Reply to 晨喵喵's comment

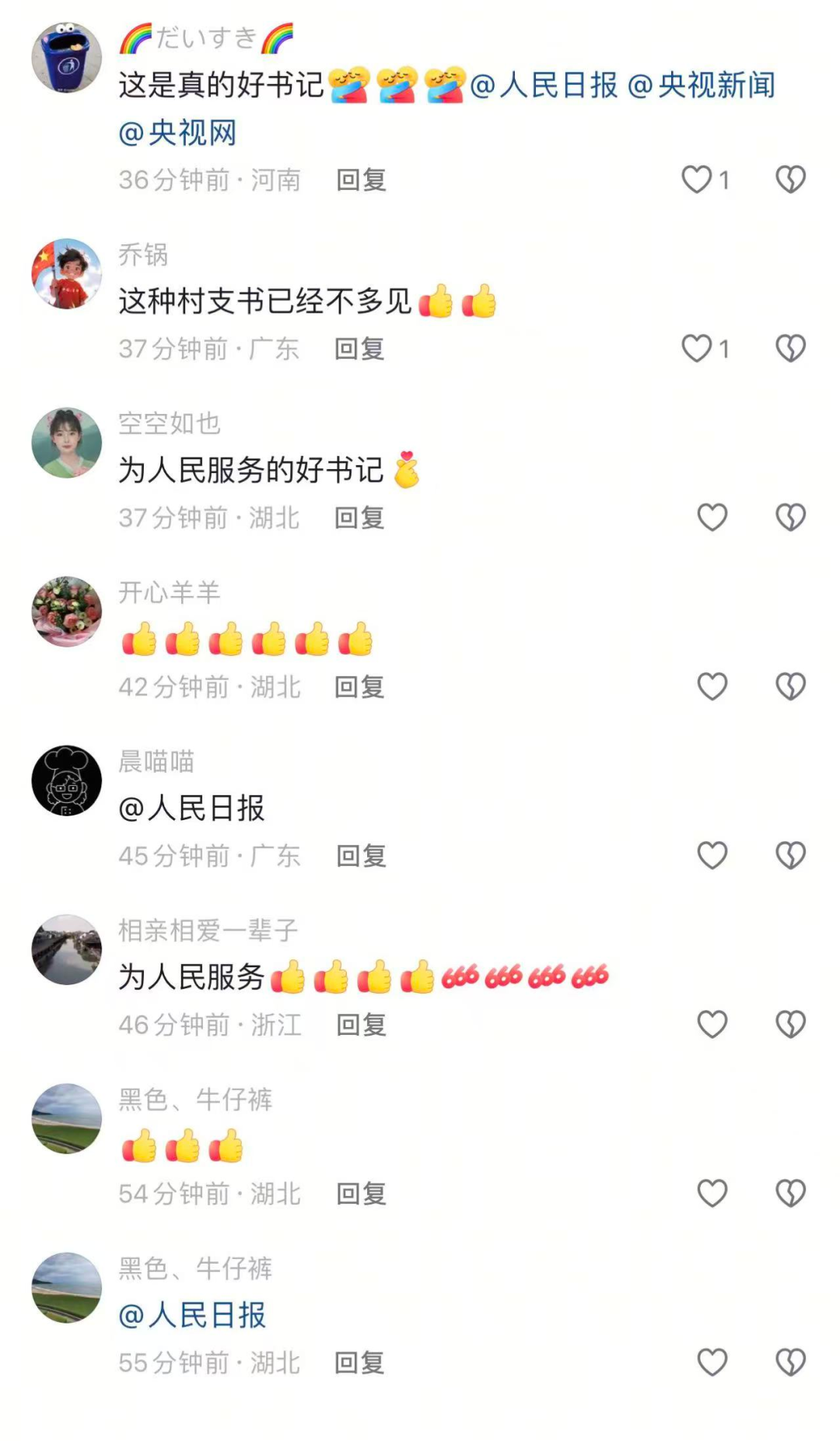click(x=361, y=856)
